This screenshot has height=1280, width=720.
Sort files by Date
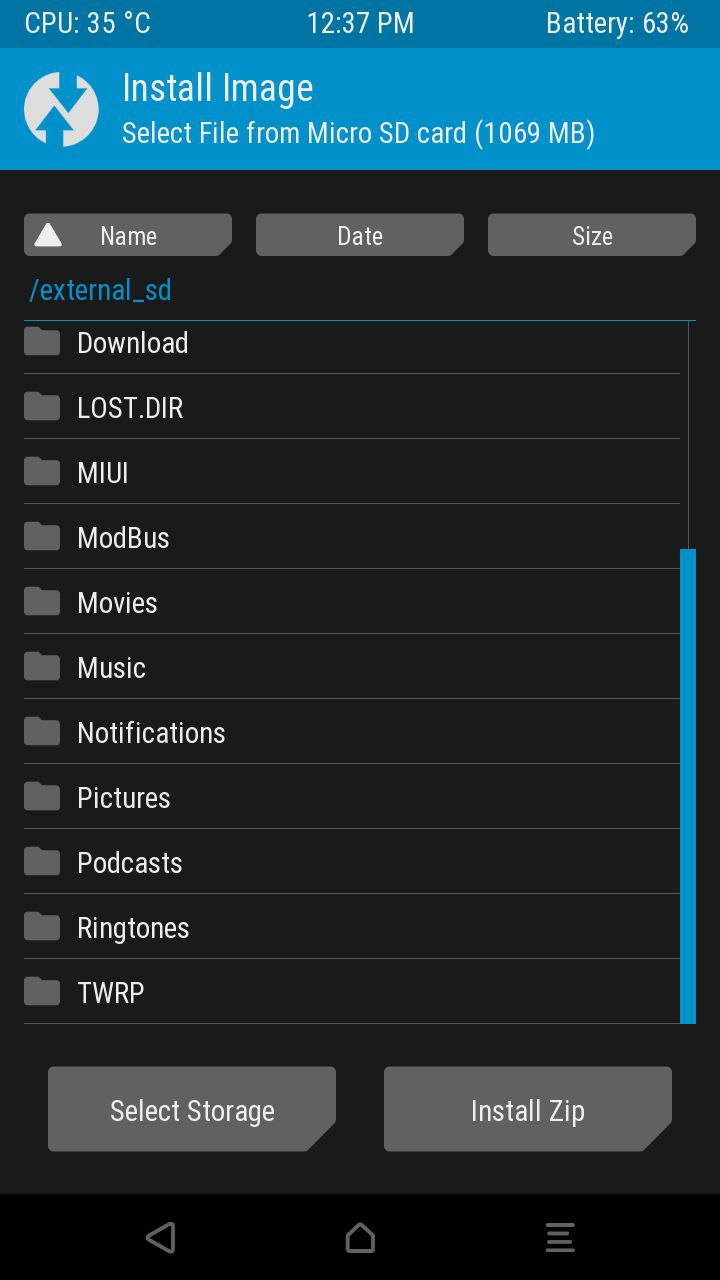[360, 235]
